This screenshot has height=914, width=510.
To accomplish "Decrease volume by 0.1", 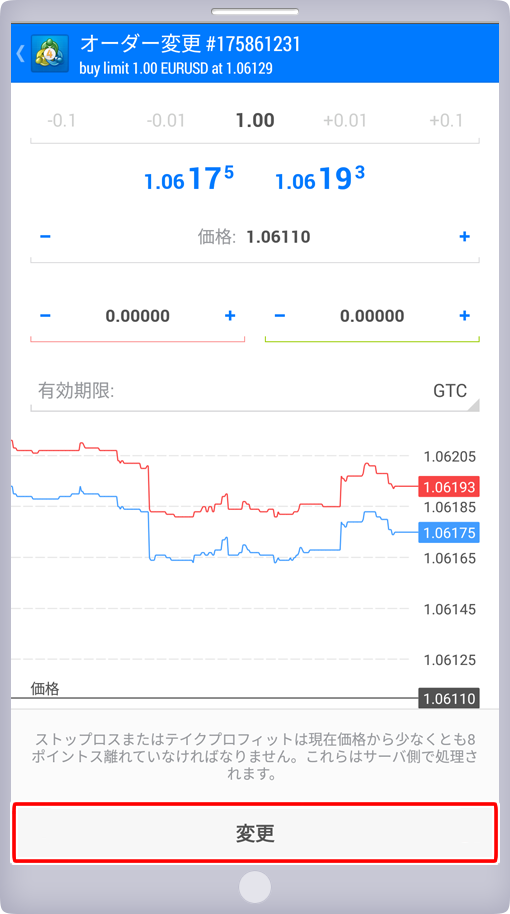I will (x=61, y=121).
